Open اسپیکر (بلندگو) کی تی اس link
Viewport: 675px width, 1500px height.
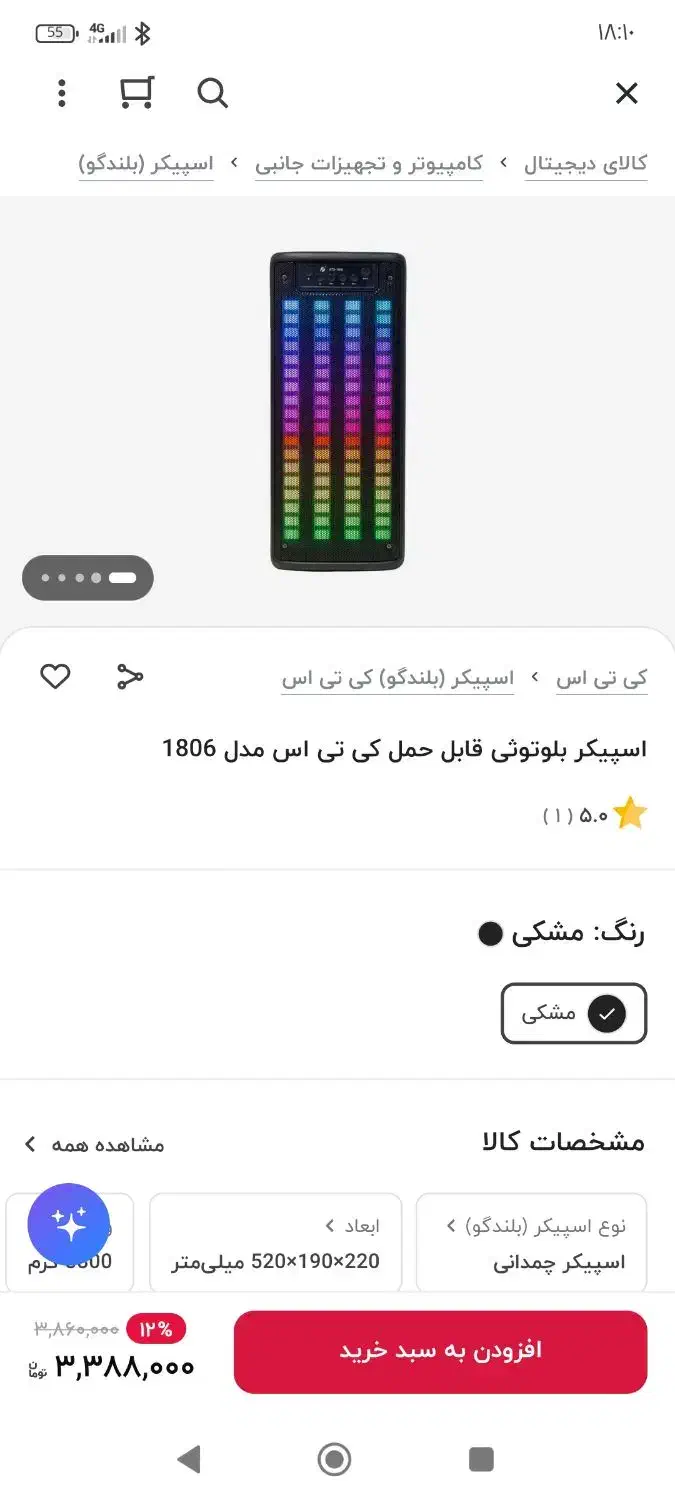[397, 679]
